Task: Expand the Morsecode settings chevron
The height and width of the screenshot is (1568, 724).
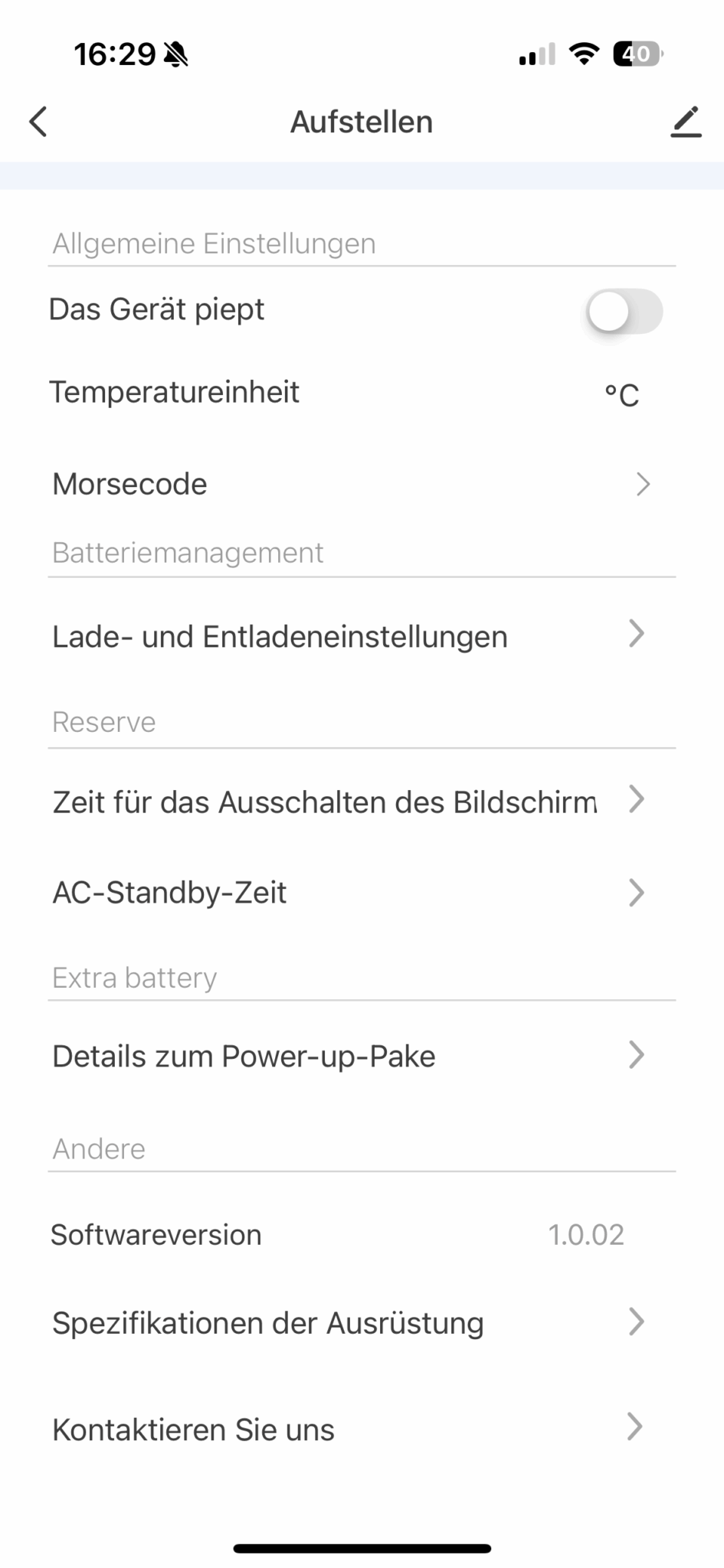Action: [x=642, y=484]
